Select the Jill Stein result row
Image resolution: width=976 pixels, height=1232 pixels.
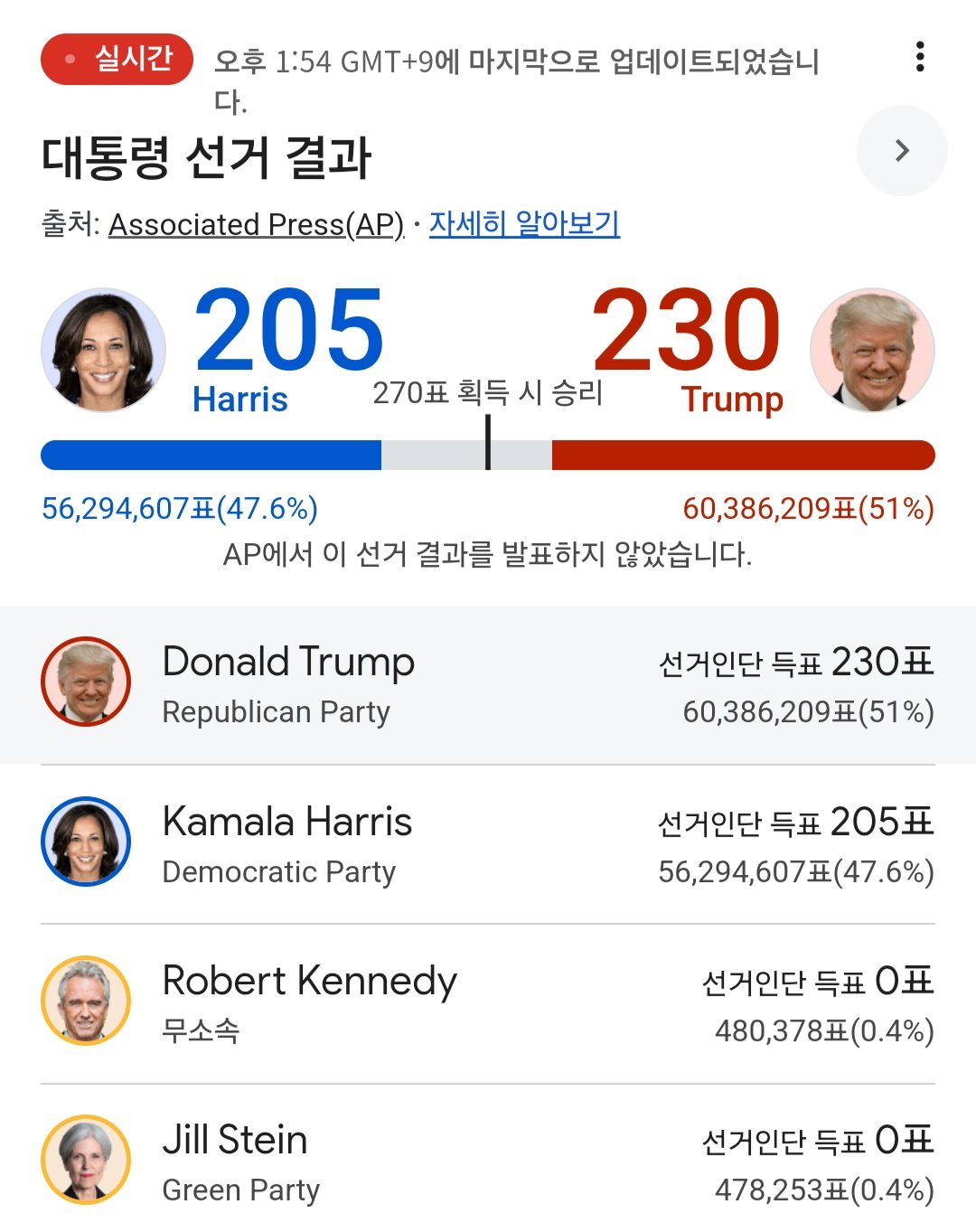(x=488, y=1162)
